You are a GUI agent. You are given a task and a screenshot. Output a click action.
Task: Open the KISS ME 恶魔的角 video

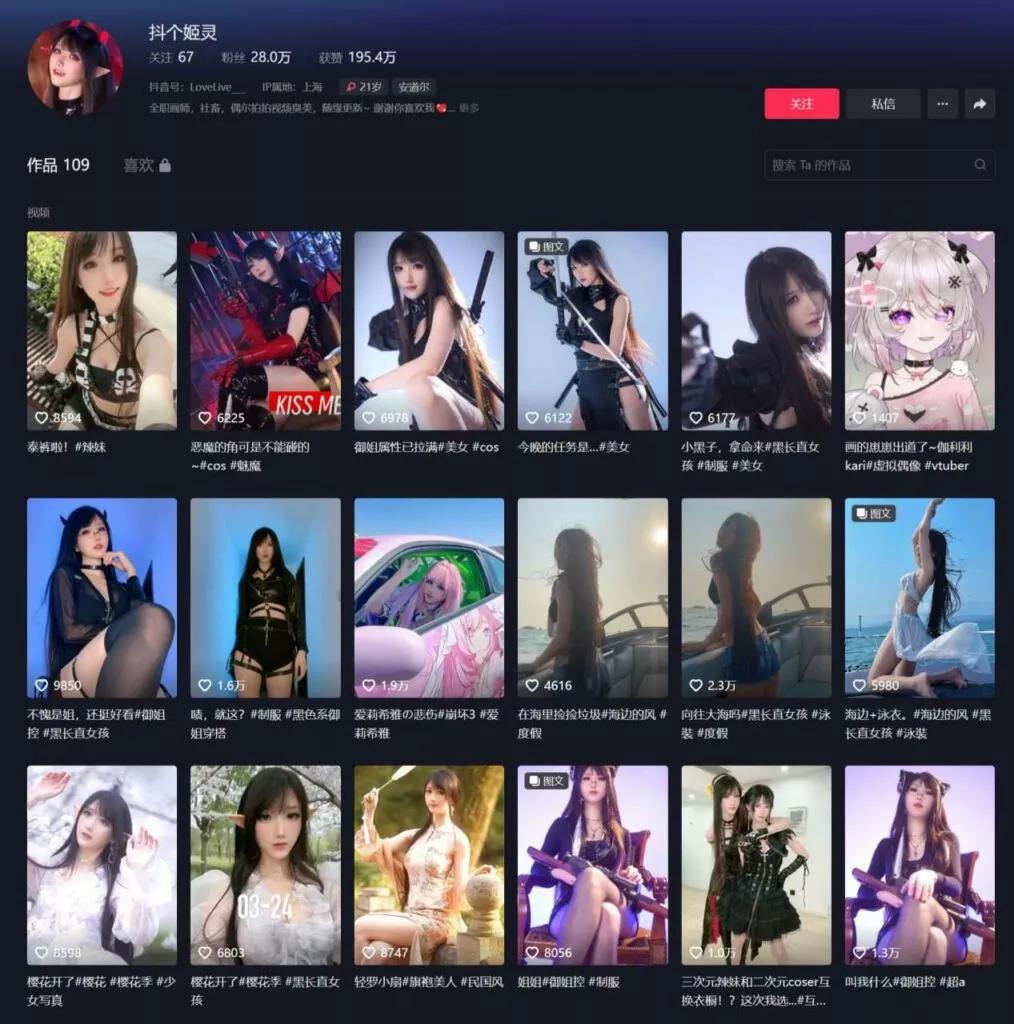coord(265,330)
